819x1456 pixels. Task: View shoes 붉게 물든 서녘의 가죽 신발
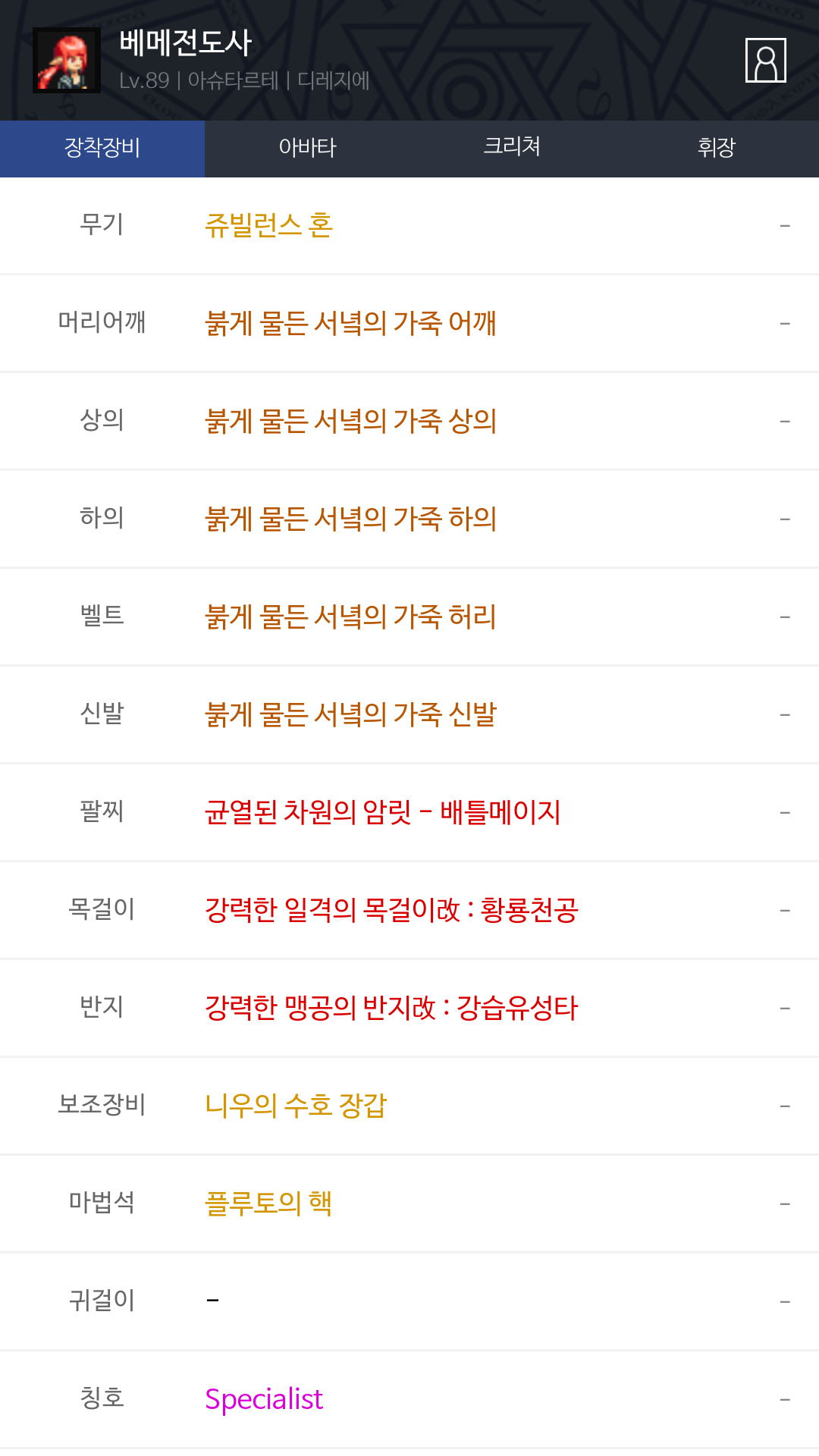click(350, 714)
